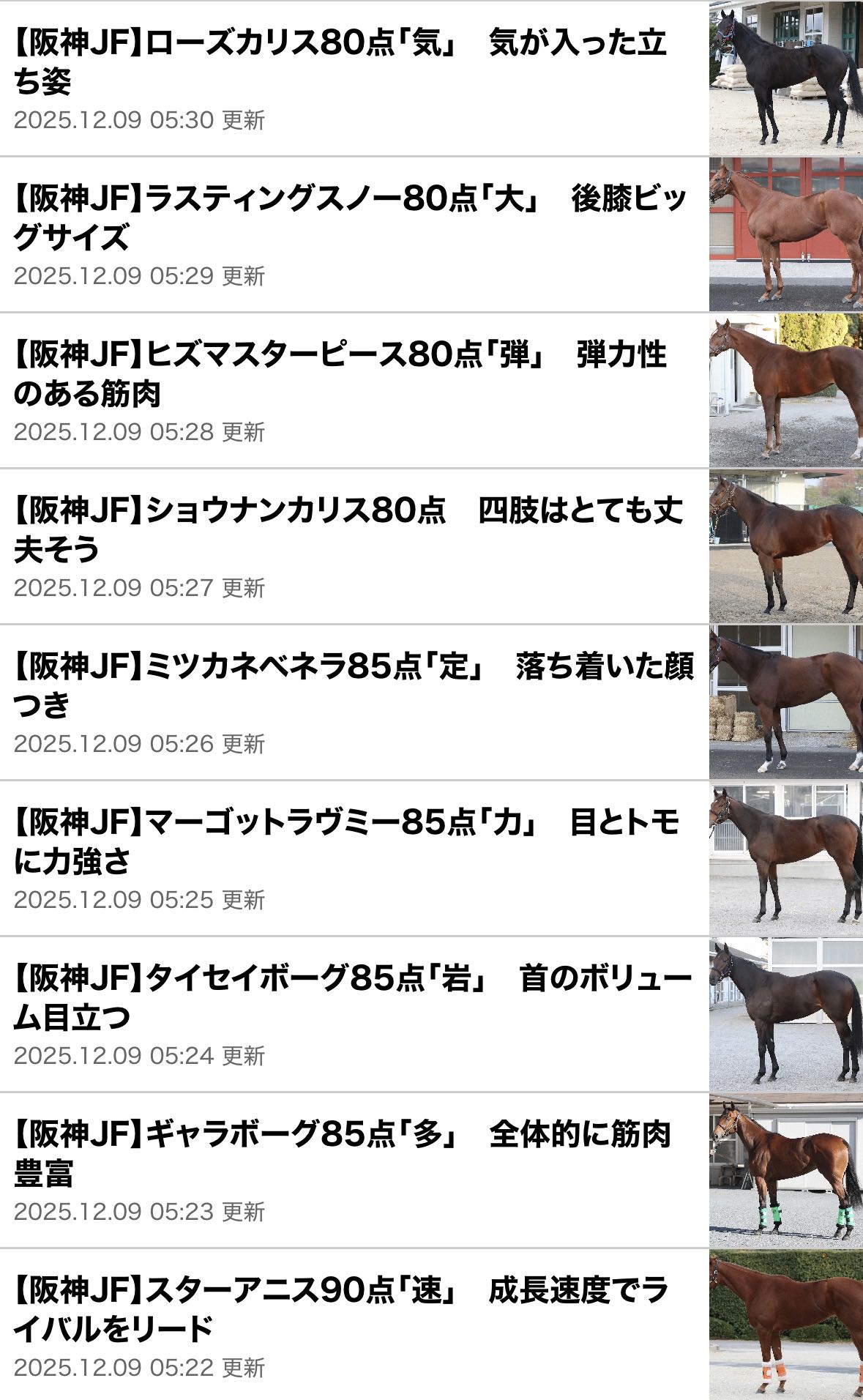This screenshot has height=1400, width=863.
Task: Open the ミツカネベネラ85点 article
Action: pos(354,685)
